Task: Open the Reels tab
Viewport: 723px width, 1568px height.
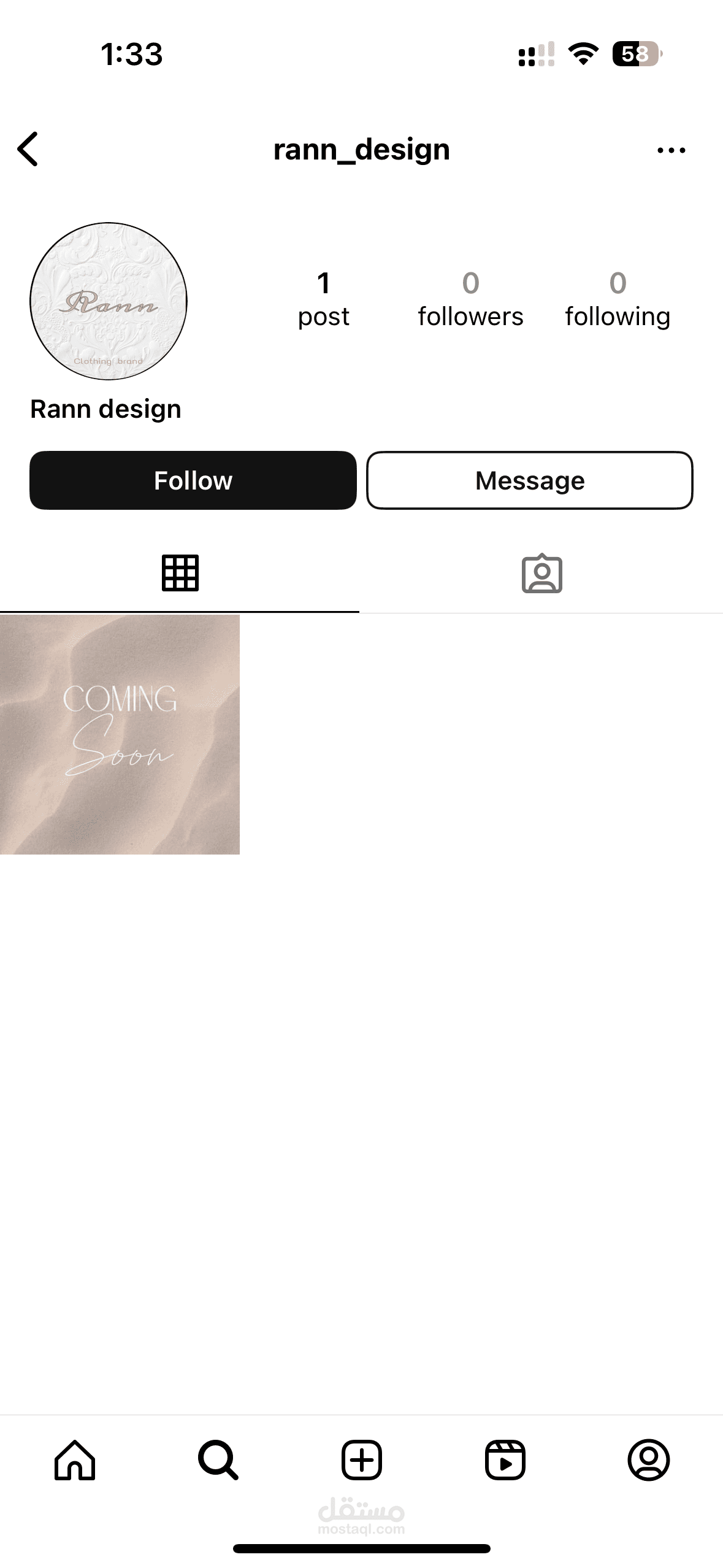Action: (x=505, y=1460)
